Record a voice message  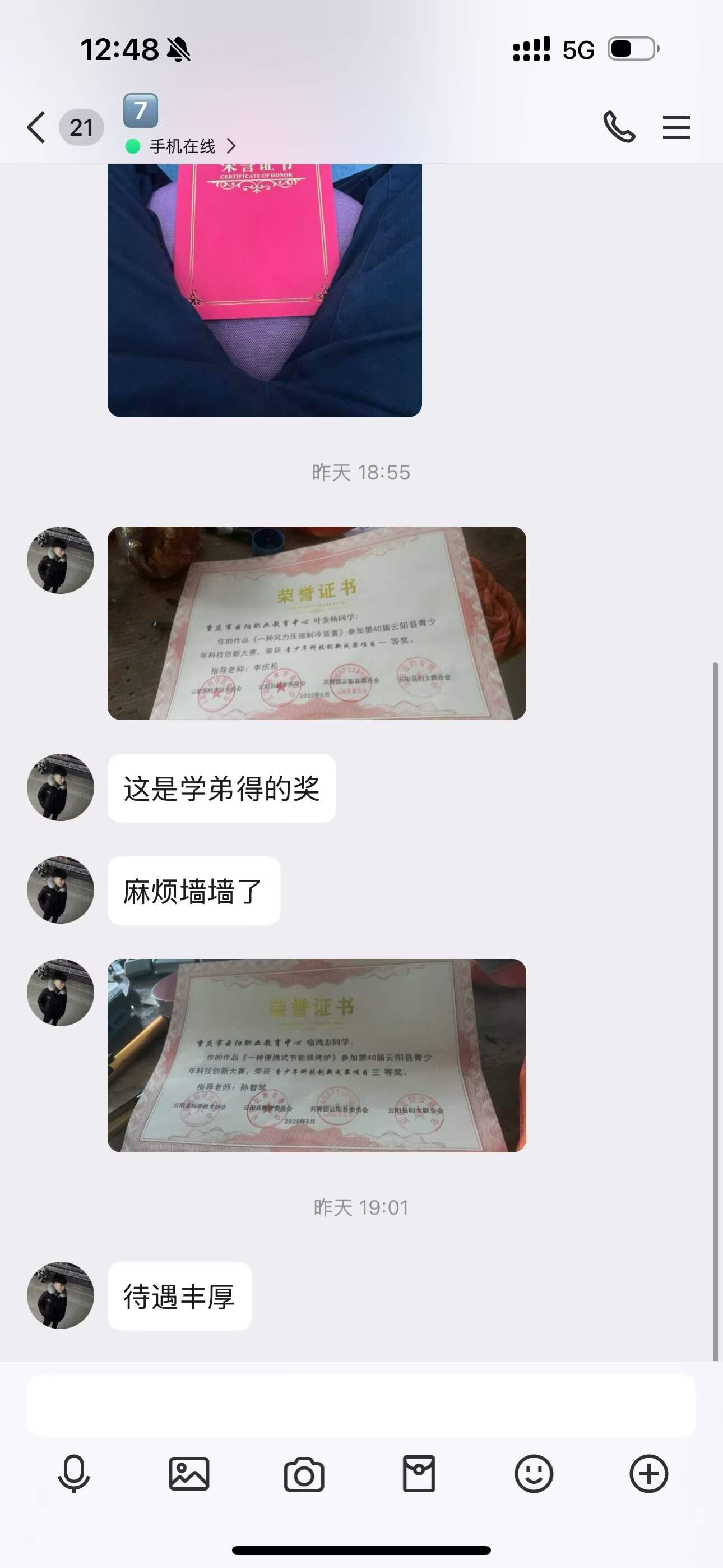pyautogui.click(x=73, y=1474)
